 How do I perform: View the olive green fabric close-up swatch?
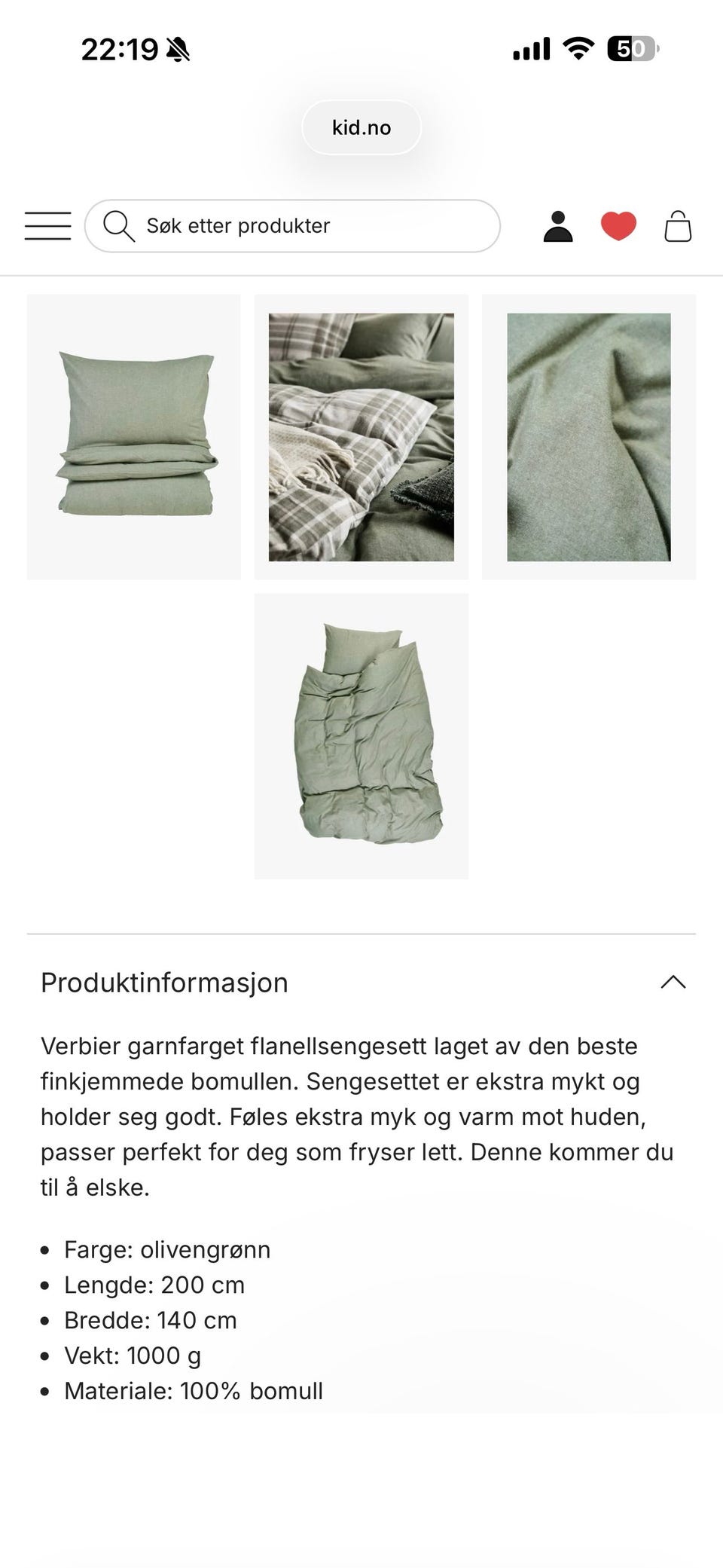(589, 436)
